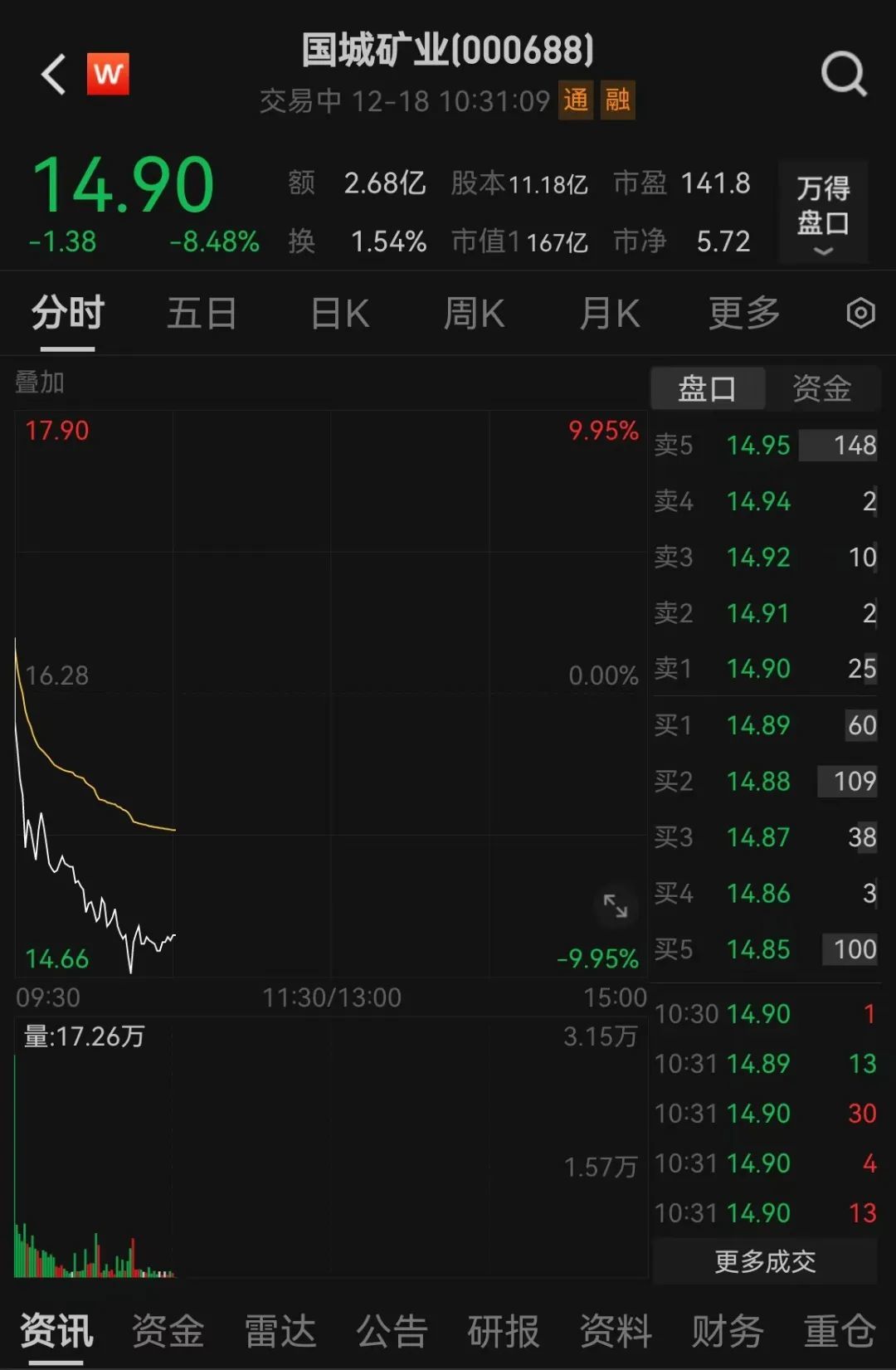This screenshot has height=1370, width=896.
Task: Tap 叠加 to overlay a comparison
Action: 40,383
